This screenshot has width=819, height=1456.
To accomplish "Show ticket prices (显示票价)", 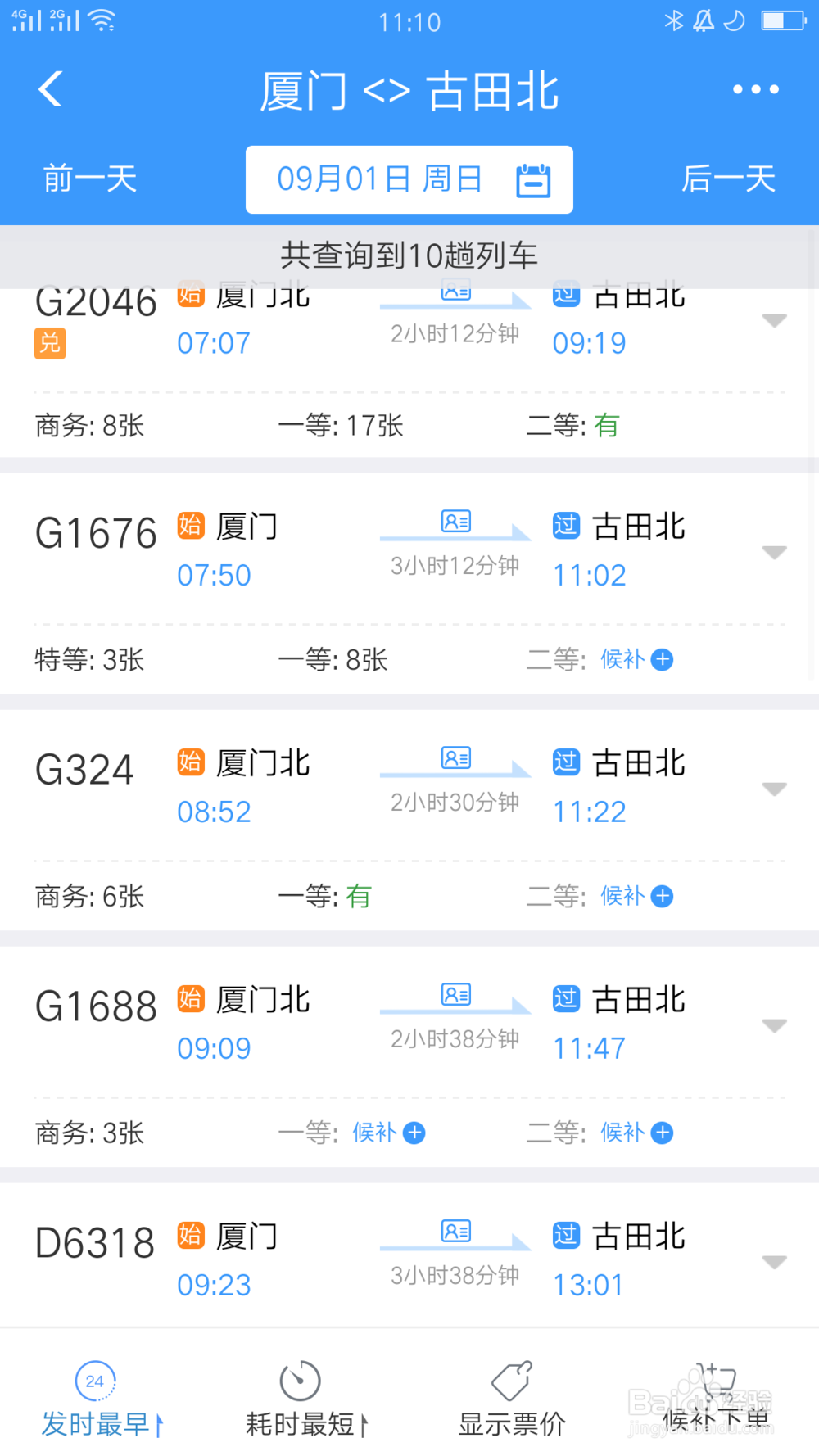I will pyautogui.click(x=512, y=1400).
